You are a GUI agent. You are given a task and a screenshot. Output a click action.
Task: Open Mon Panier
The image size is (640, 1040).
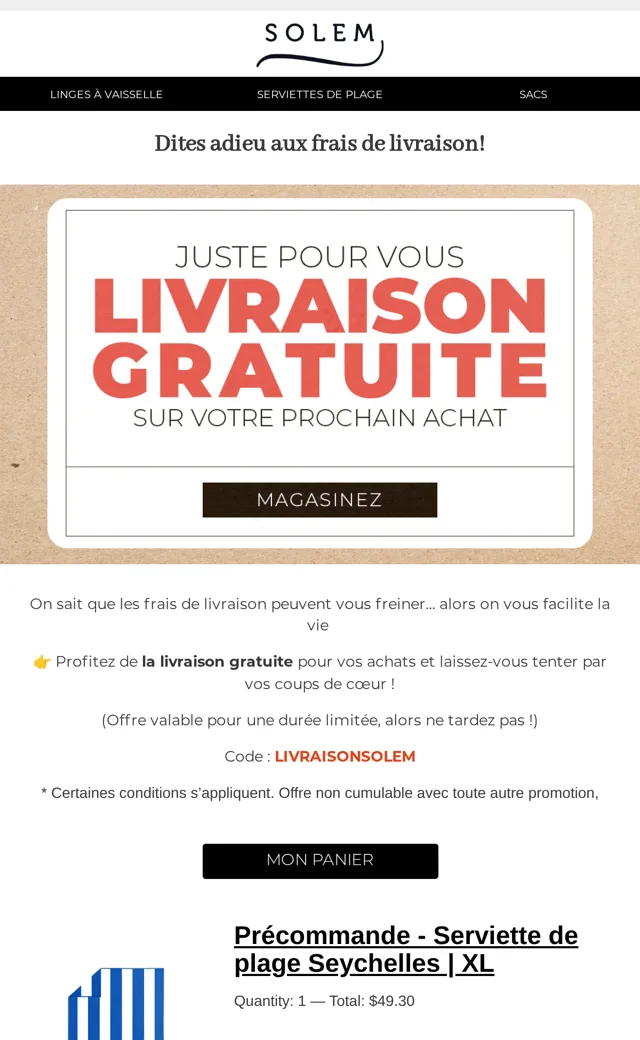(x=320, y=861)
